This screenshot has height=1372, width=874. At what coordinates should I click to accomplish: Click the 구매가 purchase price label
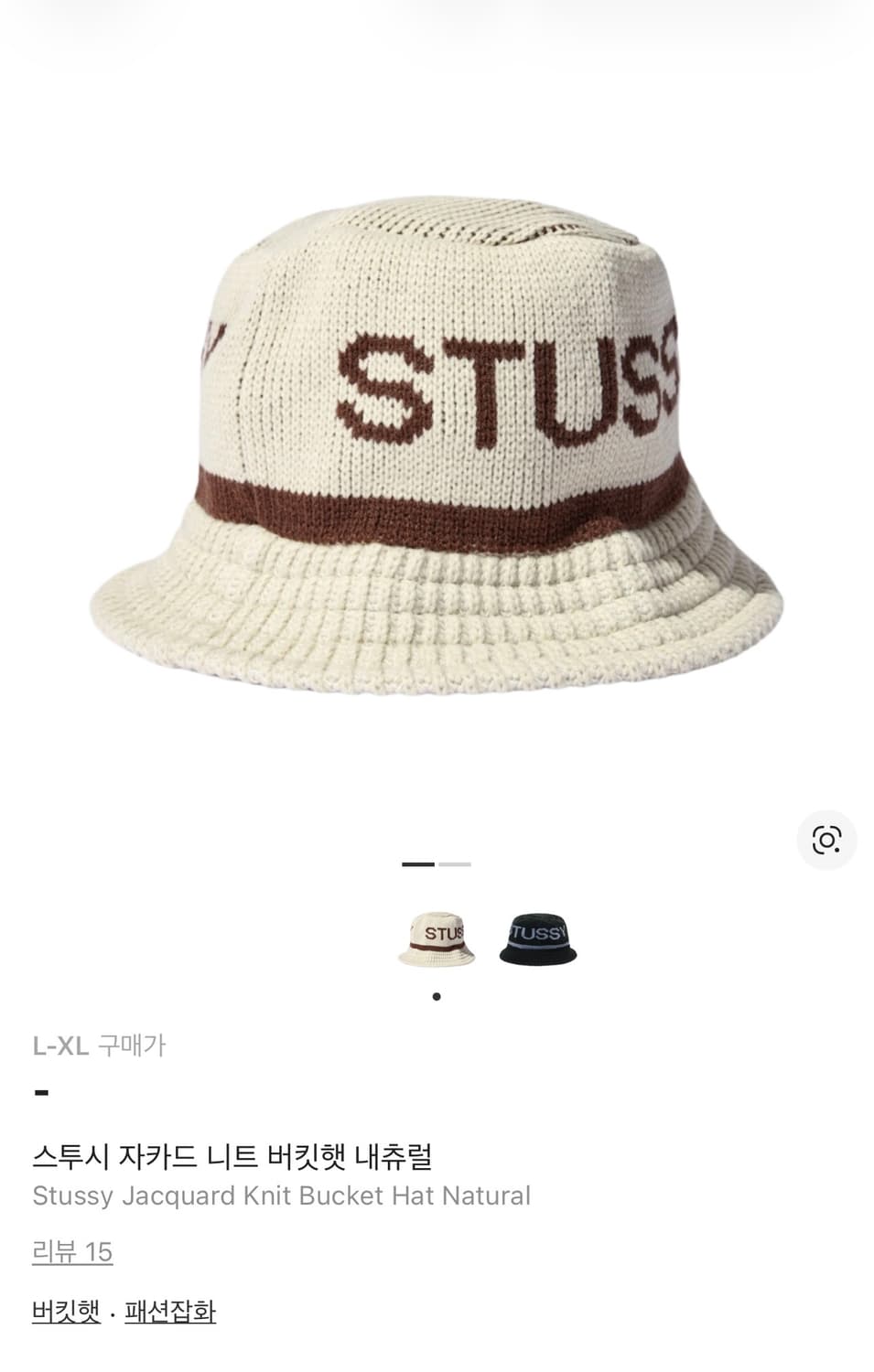(132, 1044)
